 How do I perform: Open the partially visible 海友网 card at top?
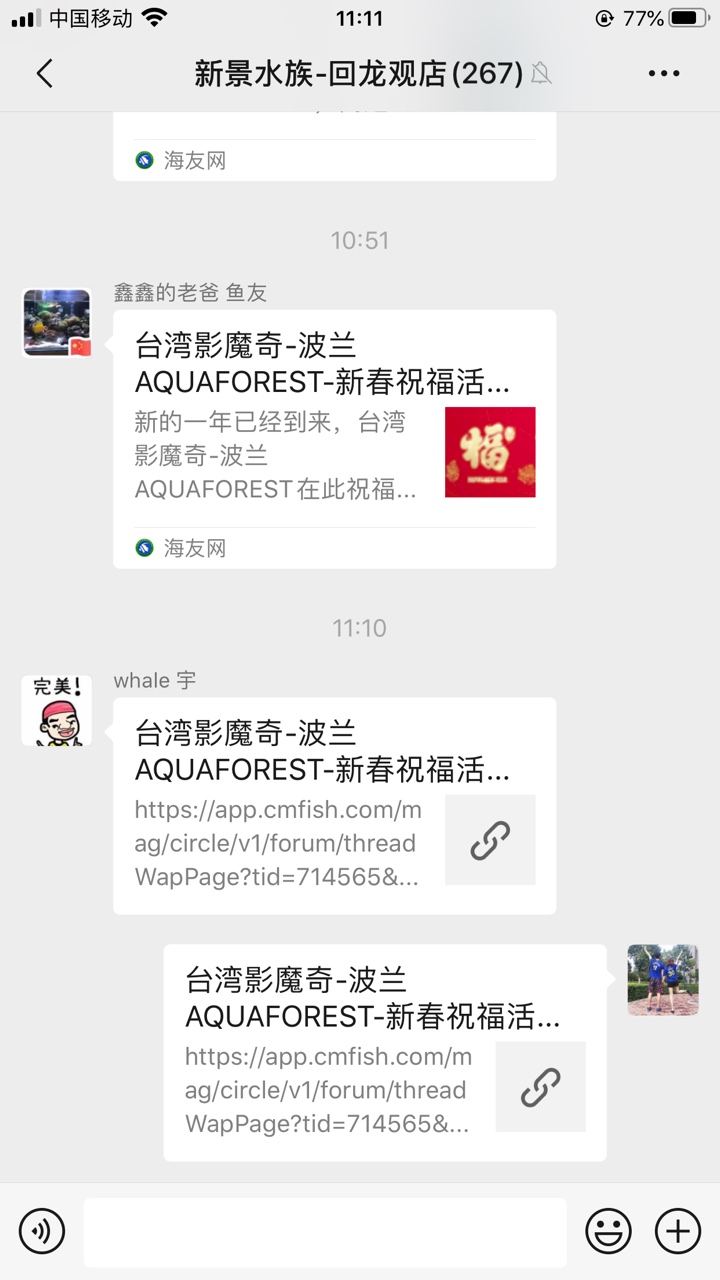click(x=334, y=148)
